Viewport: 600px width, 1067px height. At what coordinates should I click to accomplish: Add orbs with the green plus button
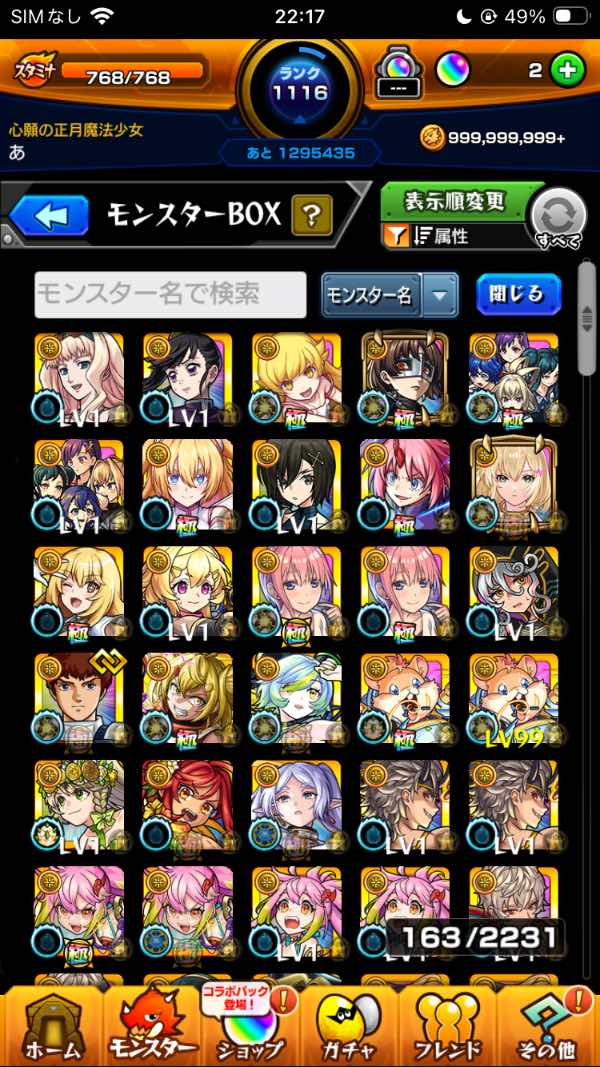tap(567, 71)
